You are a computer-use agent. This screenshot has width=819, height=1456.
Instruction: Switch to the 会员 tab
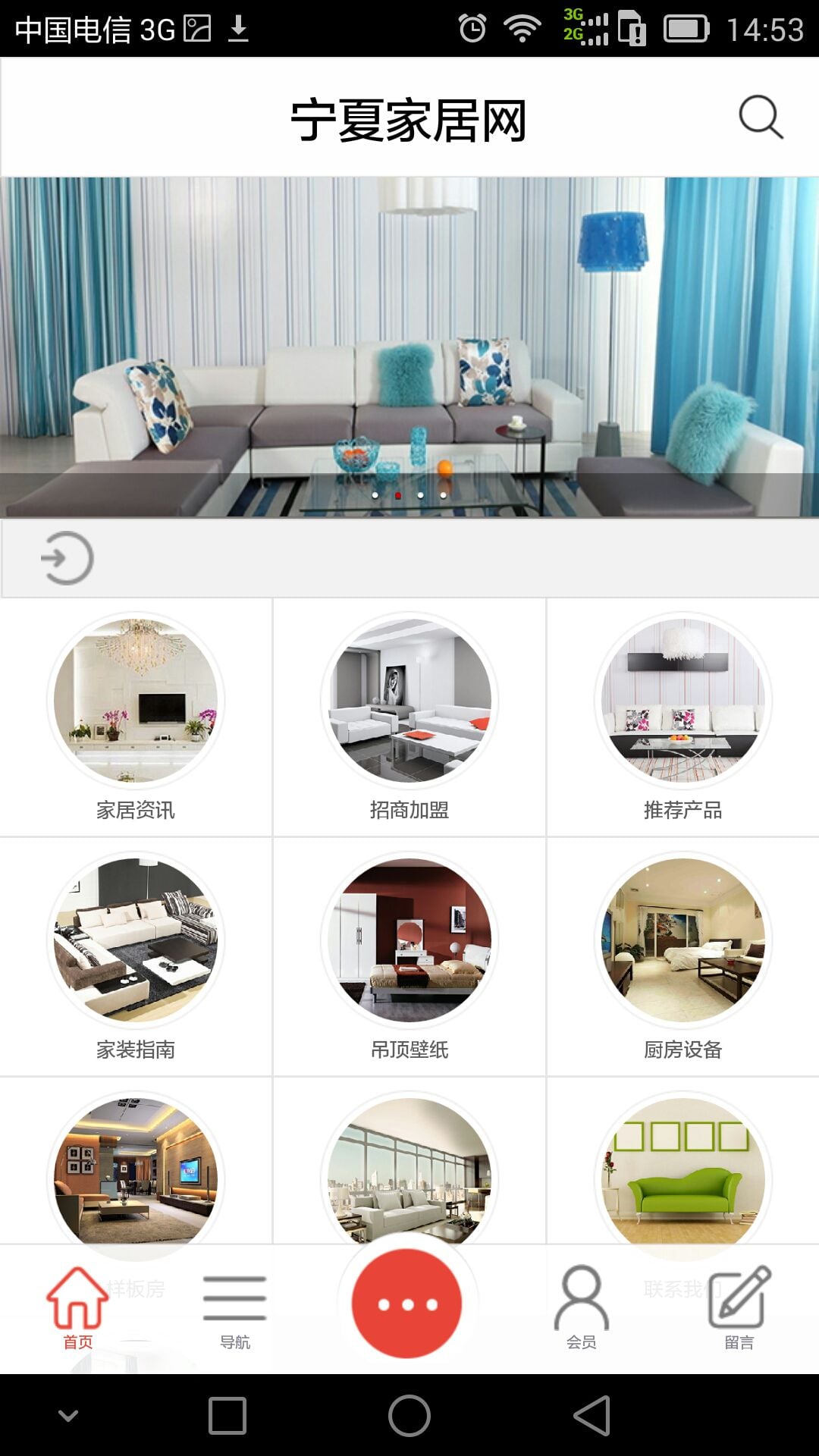coord(582,1308)
